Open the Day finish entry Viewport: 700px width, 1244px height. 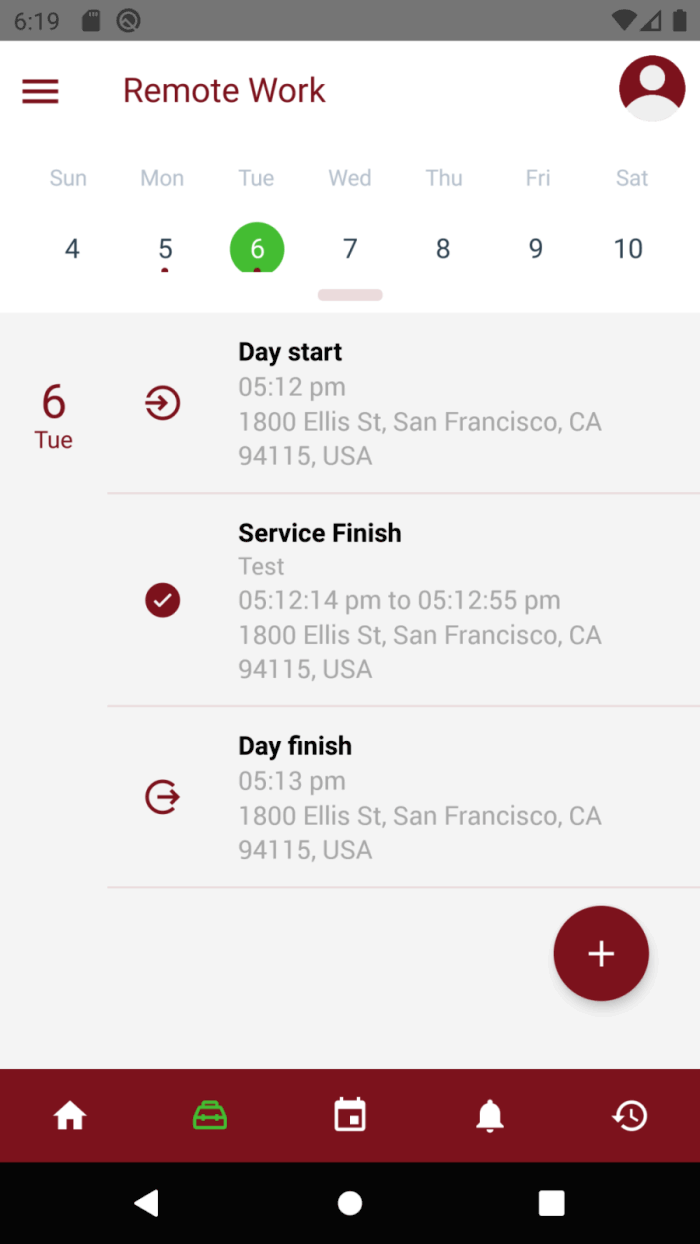click(404, 797)
